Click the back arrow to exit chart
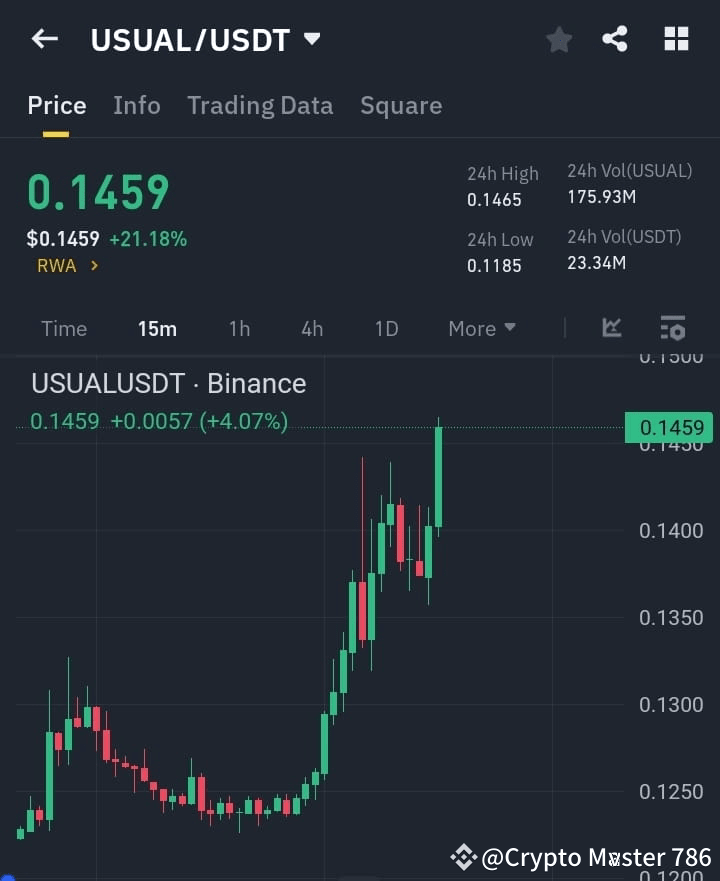The width and height of the screenshot is (720, 881). pyautogui.click(x=43, y=39)
